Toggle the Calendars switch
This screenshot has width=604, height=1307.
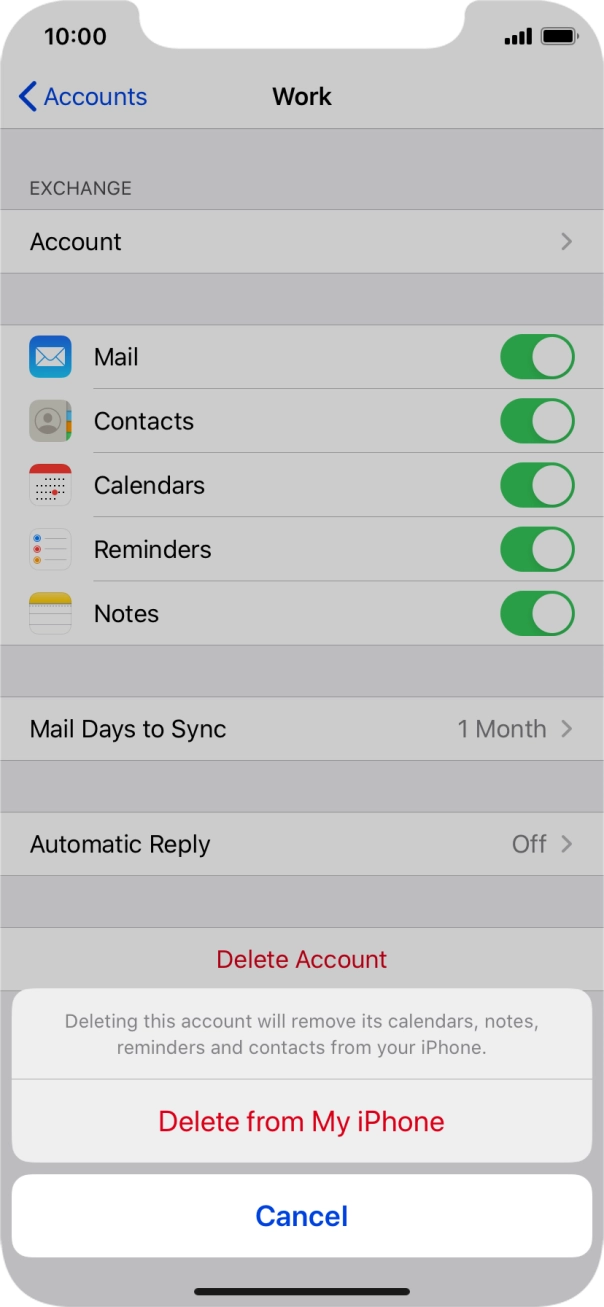click(537, 486)
